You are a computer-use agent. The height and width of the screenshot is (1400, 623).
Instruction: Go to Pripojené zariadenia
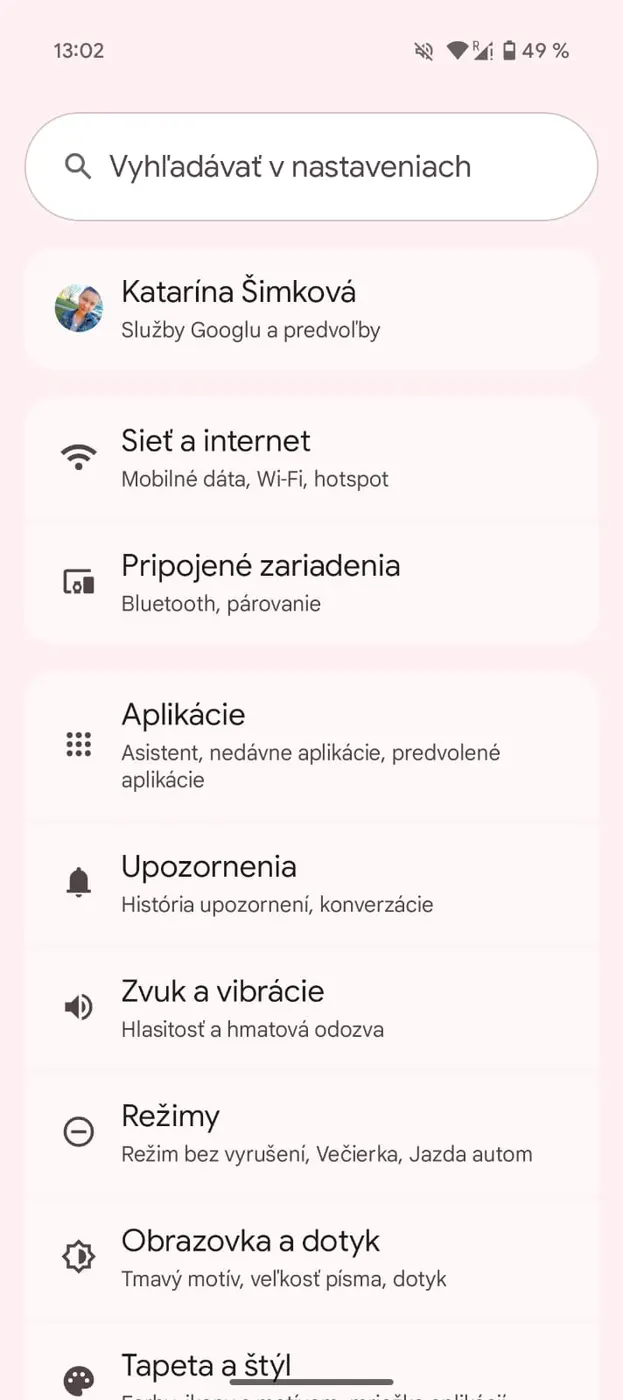[311, 582]
